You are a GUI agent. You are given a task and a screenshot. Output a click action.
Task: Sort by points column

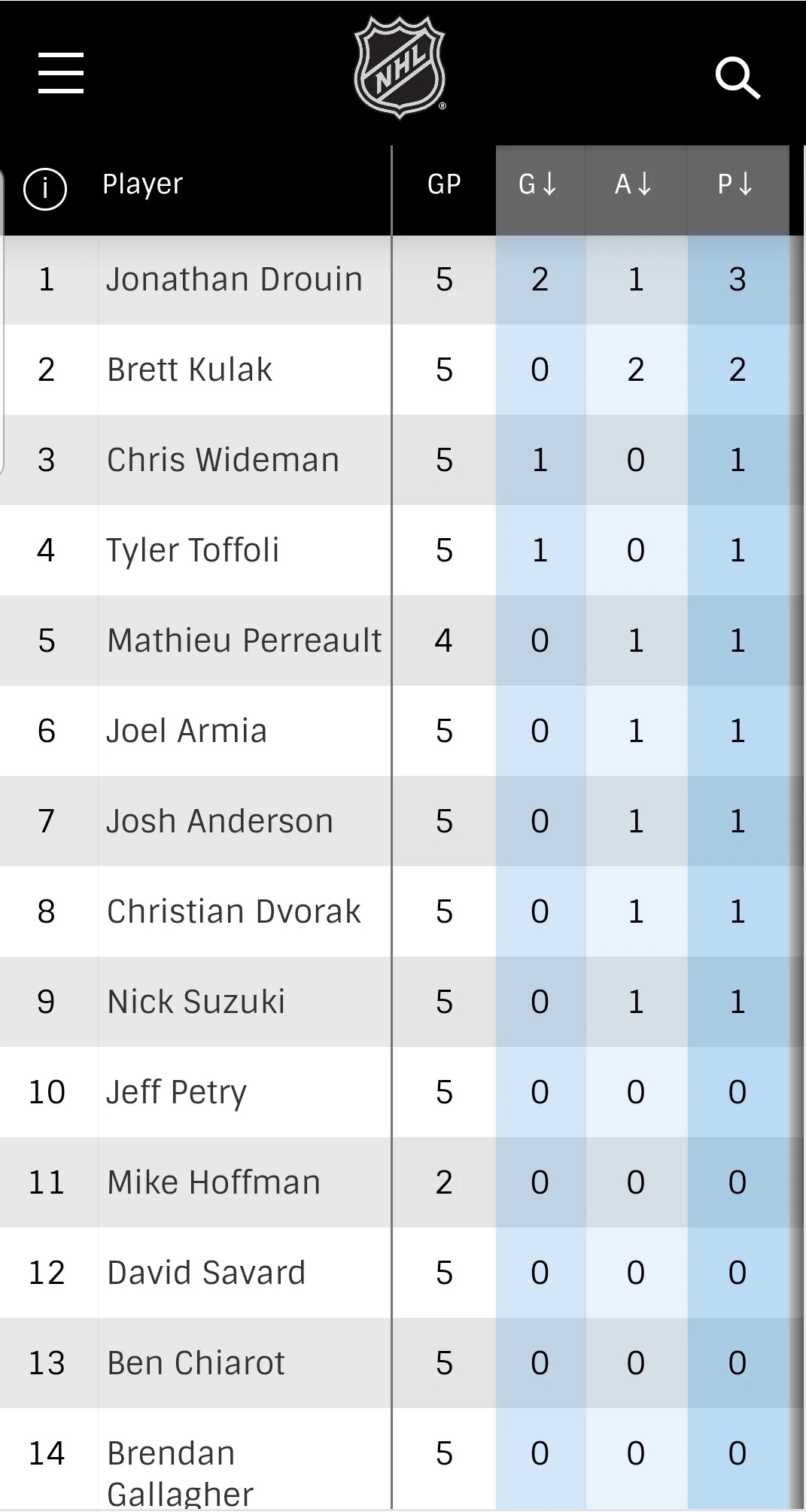[736, 184]
